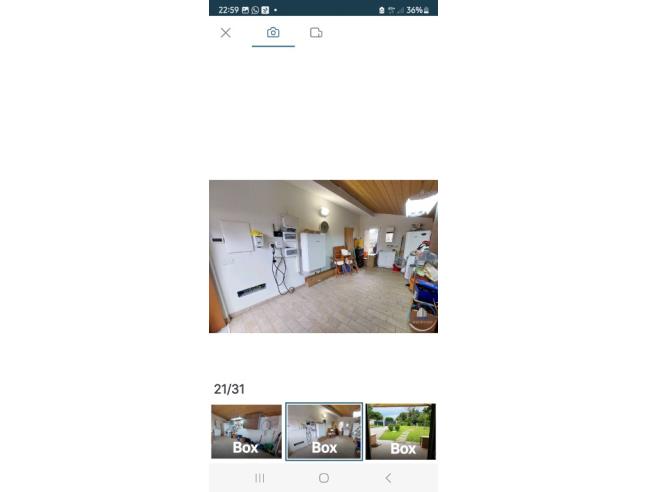
Task: Open the recent apps overview
Action: coord(260,478)
